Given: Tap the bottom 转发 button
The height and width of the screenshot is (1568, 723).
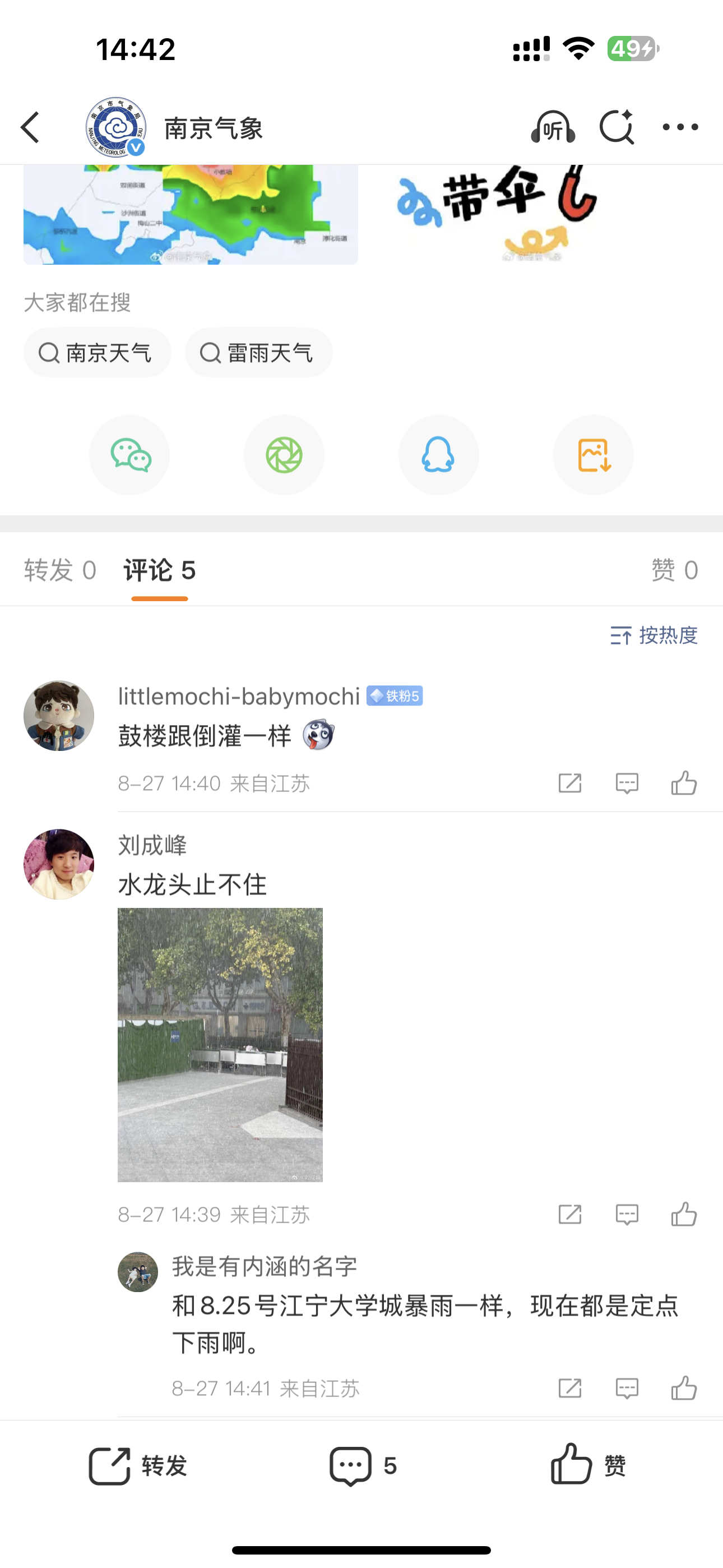Looking at the screenshot, I should pos(138,1466).
